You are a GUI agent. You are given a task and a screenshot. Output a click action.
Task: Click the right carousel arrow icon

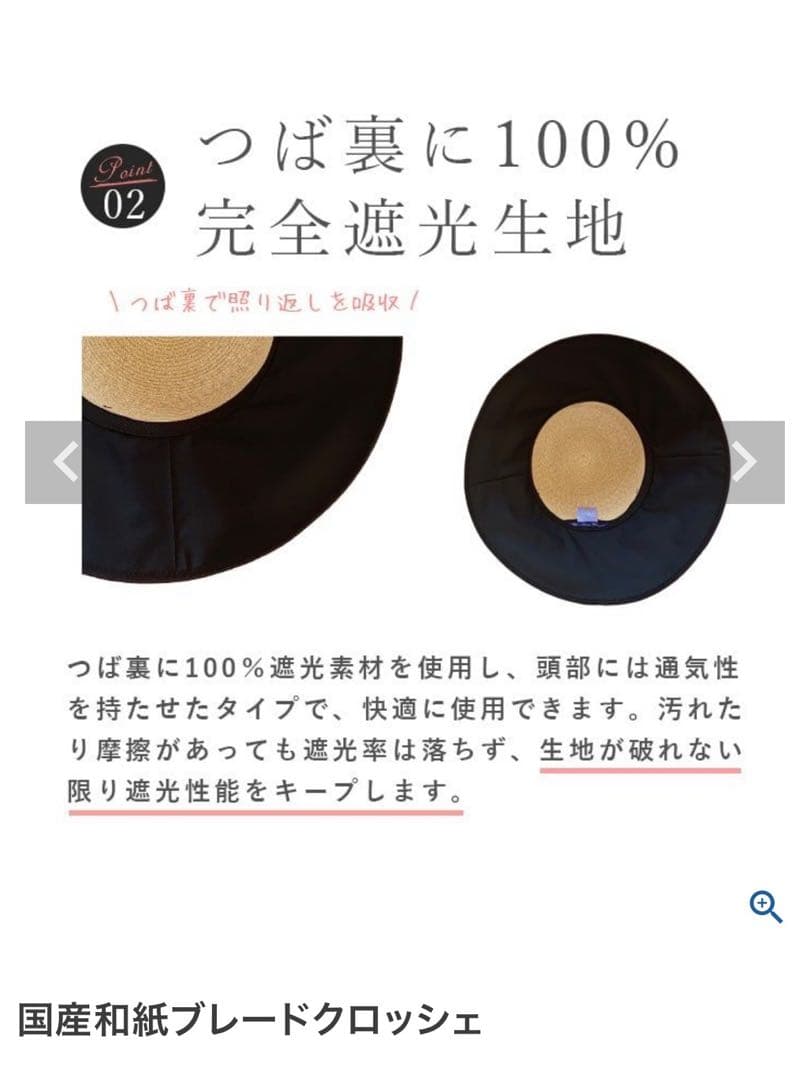pyautogui.click(x=746, y=461)
